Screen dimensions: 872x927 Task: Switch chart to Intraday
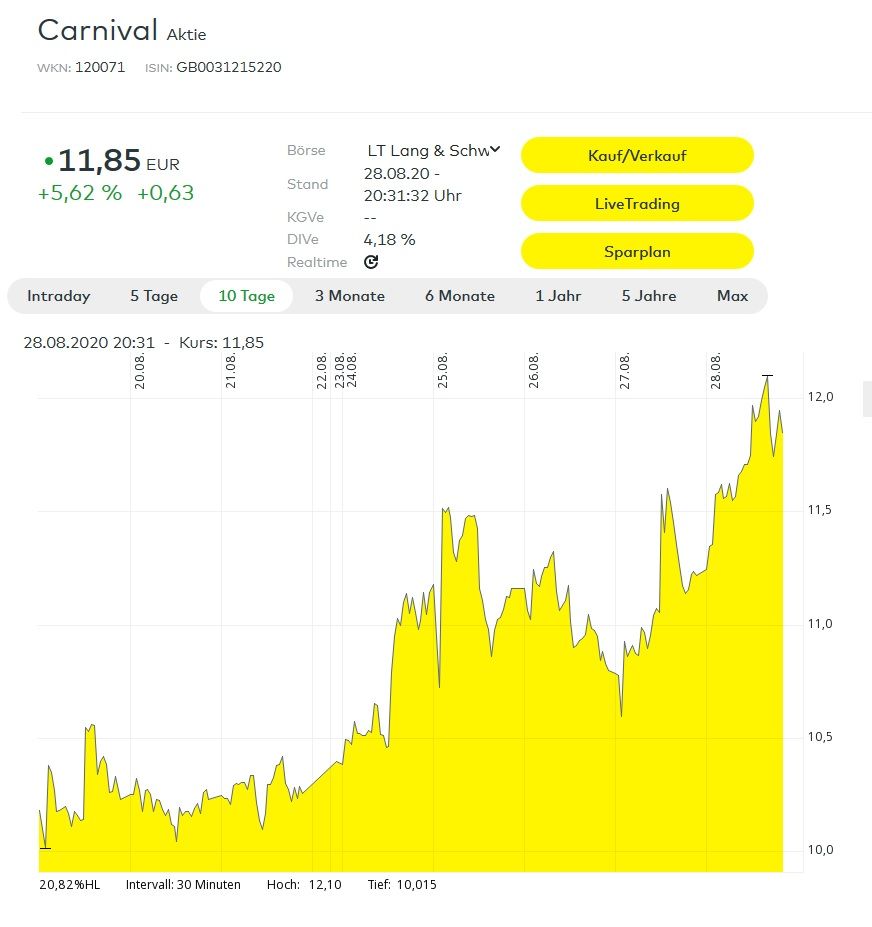pyautogui.click(x=58, y=296)
